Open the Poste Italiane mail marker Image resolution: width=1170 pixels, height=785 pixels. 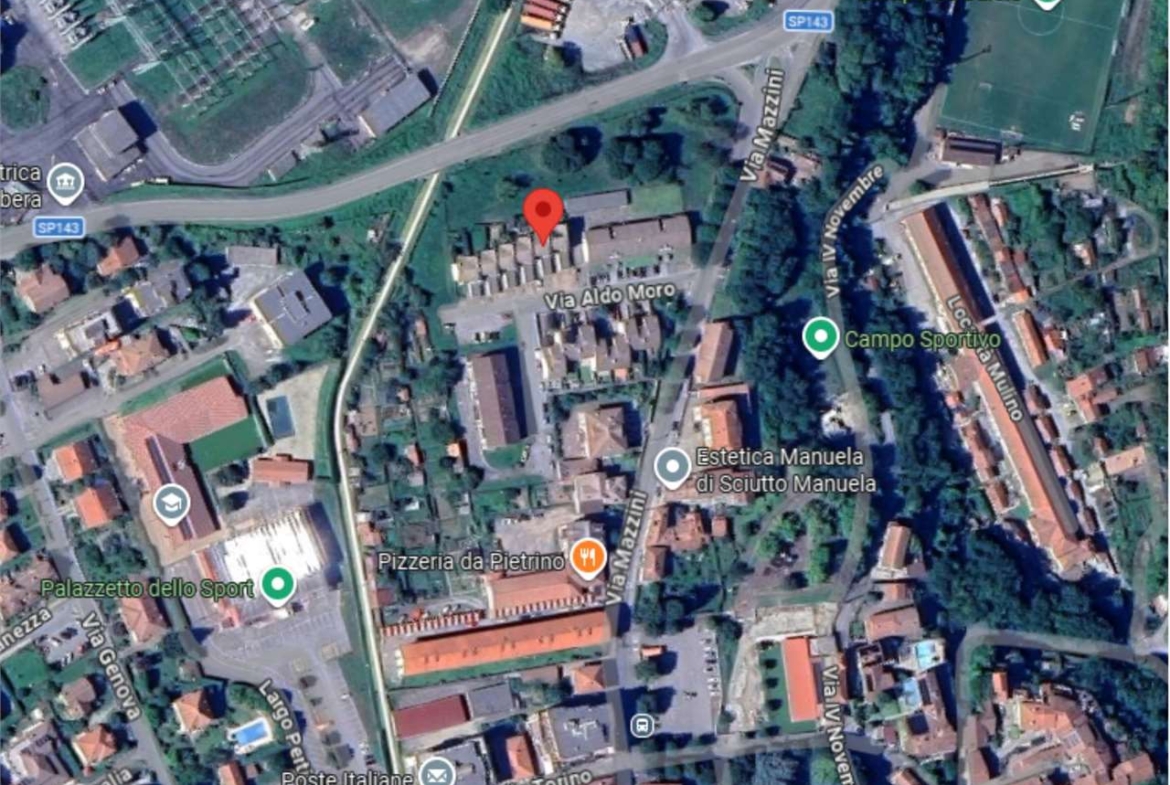[x=436, y=772]
